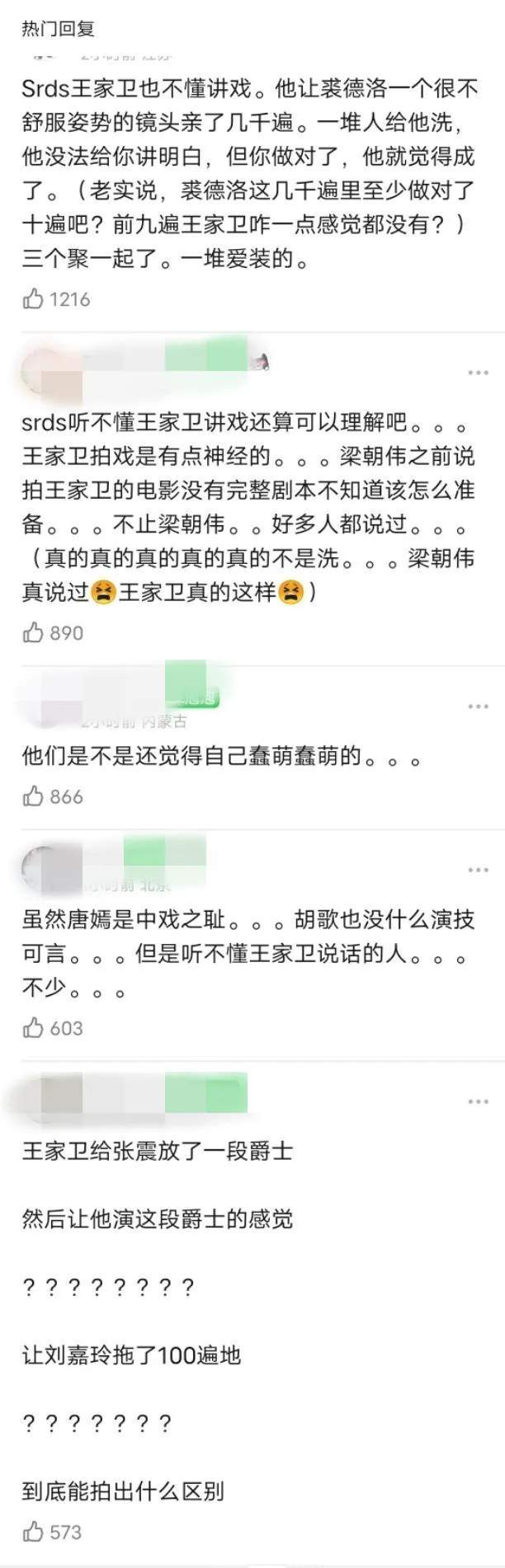The height and width of the screenshot is (1568, 505).
Task: Open more options for the 唐嫣 comment
Action: click(x=478, y=870)
